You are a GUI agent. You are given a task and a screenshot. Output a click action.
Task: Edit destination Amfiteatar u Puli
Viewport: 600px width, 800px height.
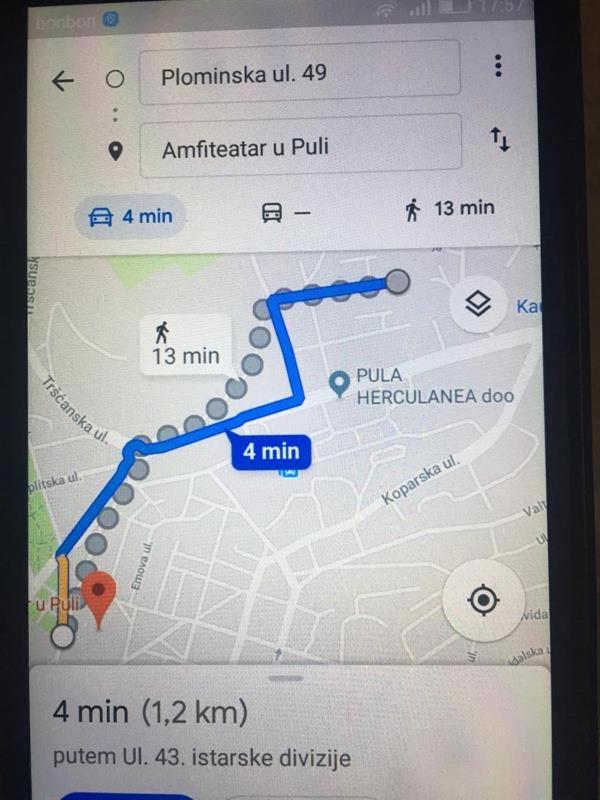point(300,148)
